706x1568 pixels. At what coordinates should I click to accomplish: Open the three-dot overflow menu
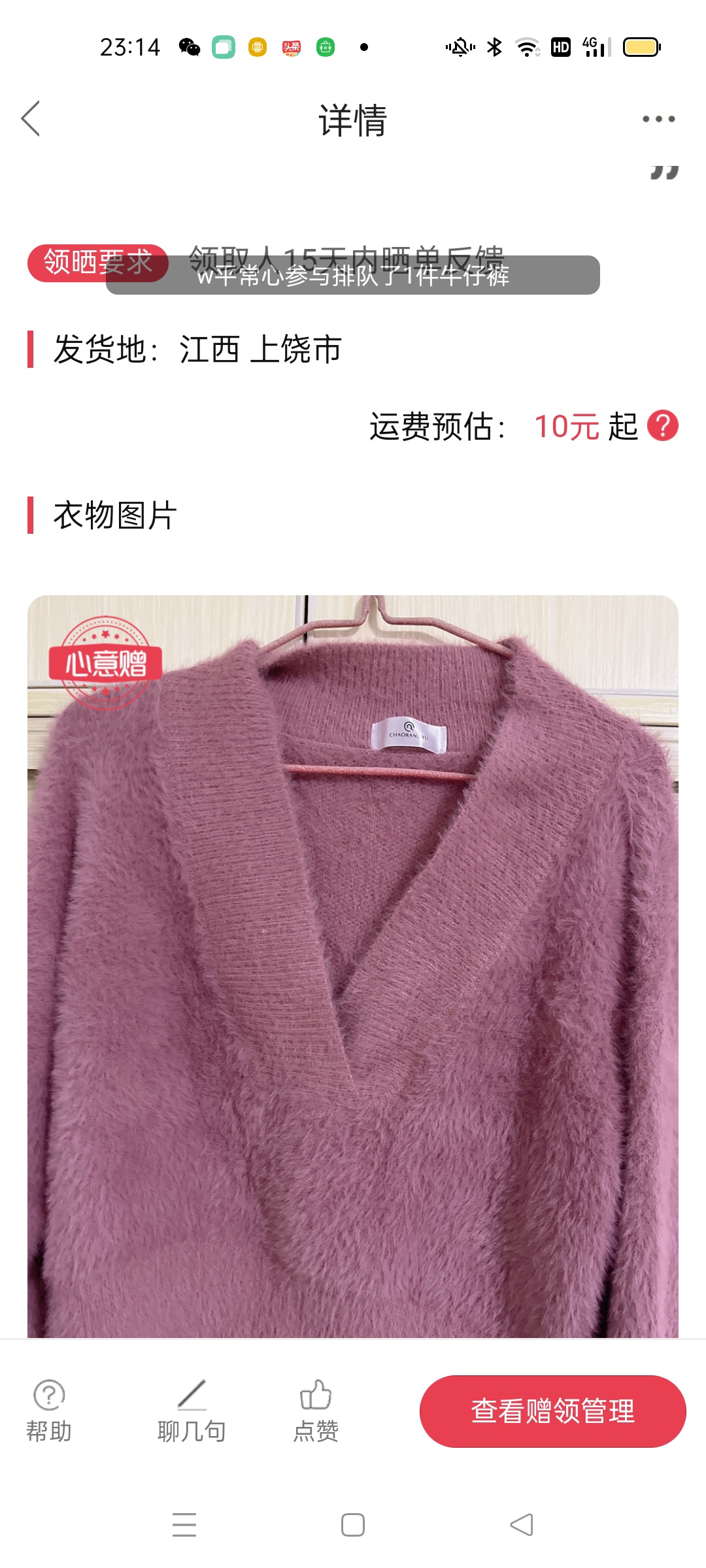[658, 119]
